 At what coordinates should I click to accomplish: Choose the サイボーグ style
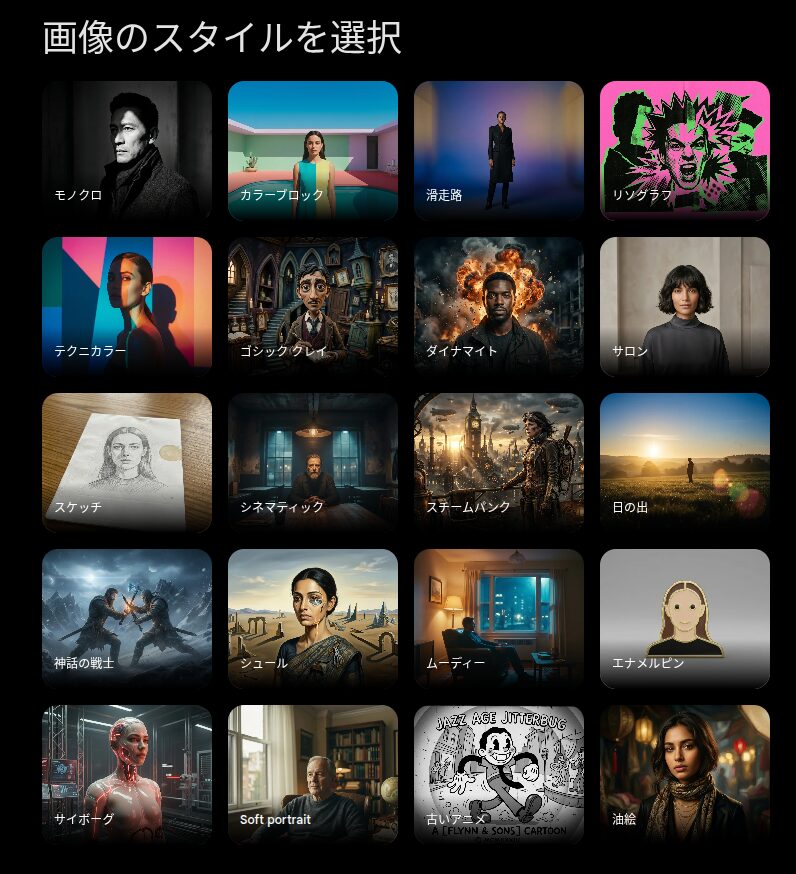coord(127,774)
